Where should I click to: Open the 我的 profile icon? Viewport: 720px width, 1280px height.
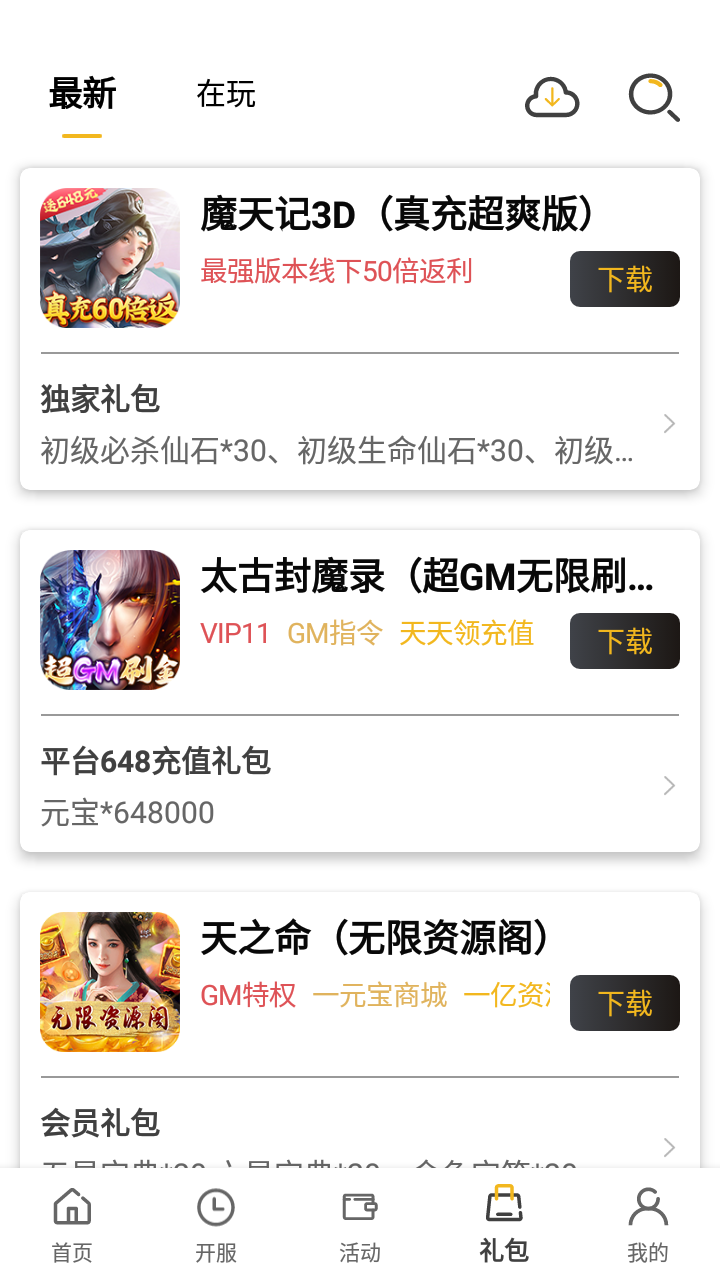coord(648,1218)
